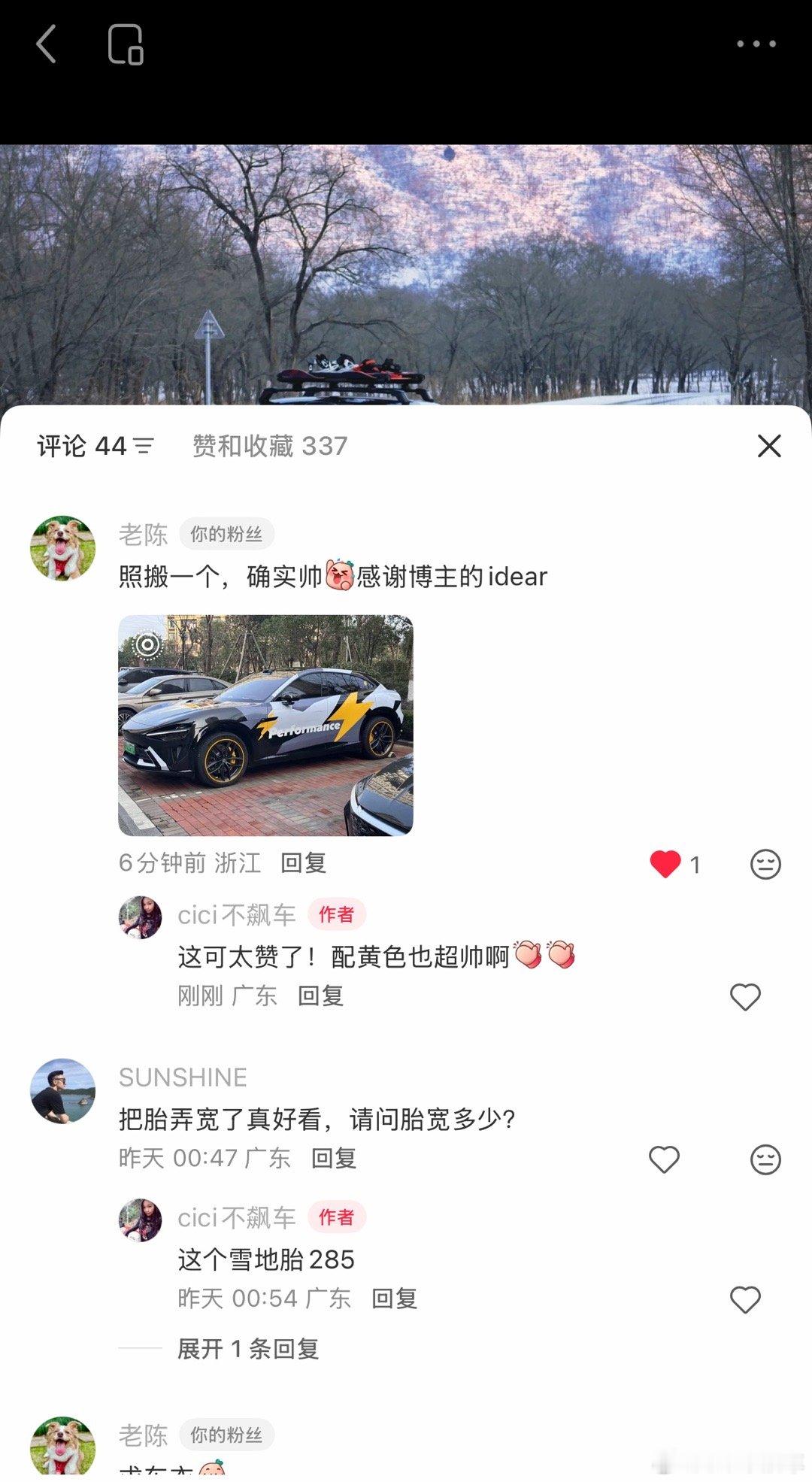Close the comments panel with the X
Image resolution: width=812 pixels, height=1482 pixels.
pyautogui.click(x=768, y=446)
